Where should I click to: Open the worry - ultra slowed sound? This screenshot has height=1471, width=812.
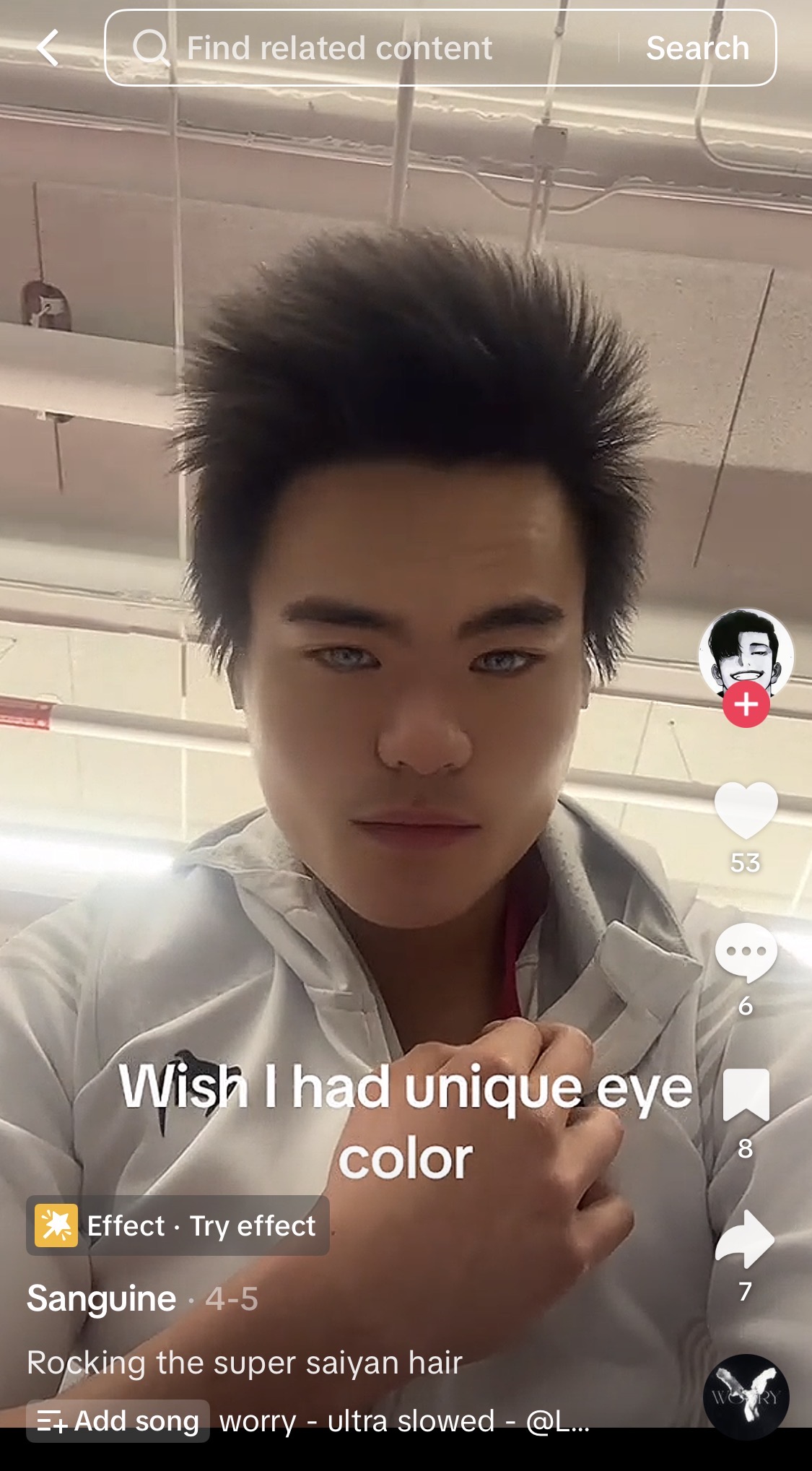tap(404, 1421)
